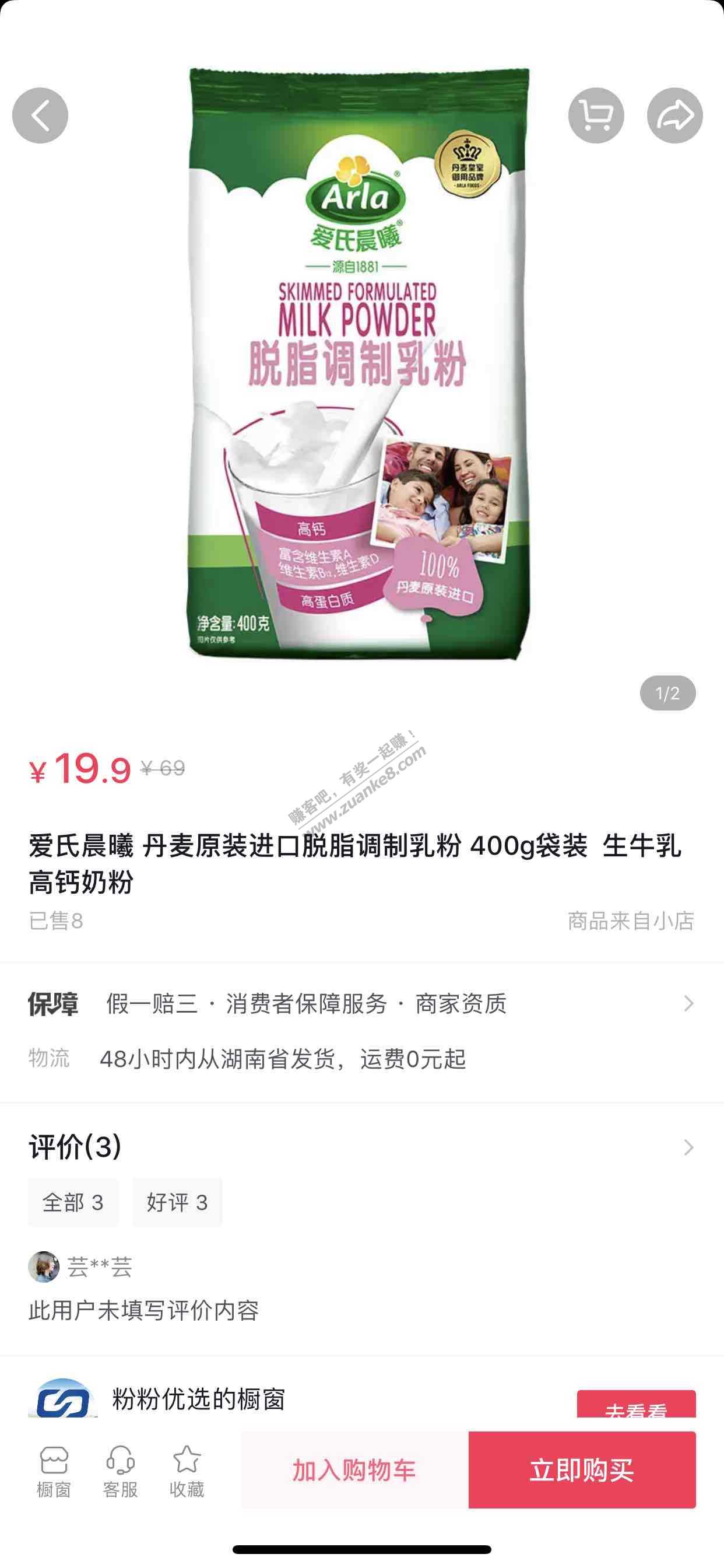Go back using the arrow
Image resolution: width=724 pixels, height=1568 pixels.
click(x=40, y=116)
